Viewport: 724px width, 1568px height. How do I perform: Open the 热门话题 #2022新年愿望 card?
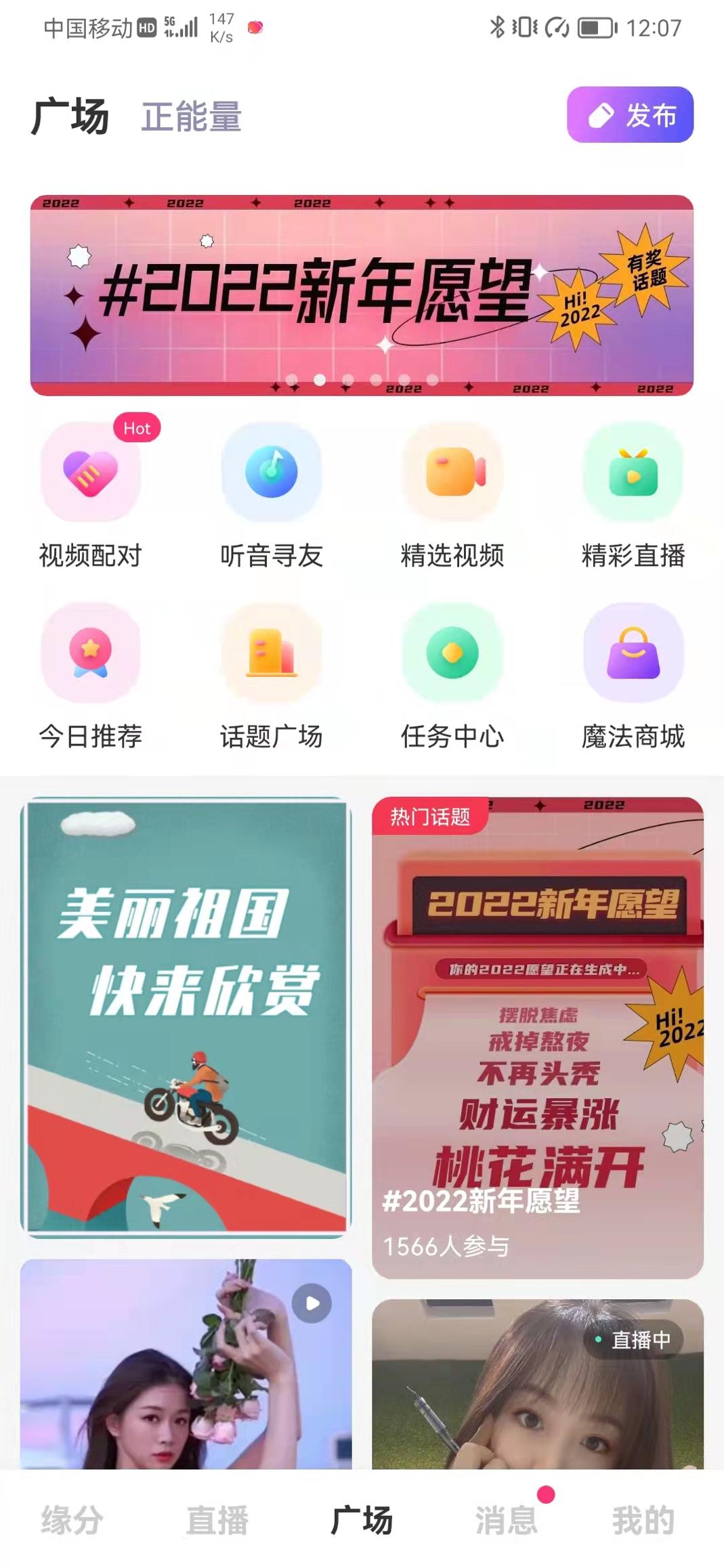coord(538,1038)
